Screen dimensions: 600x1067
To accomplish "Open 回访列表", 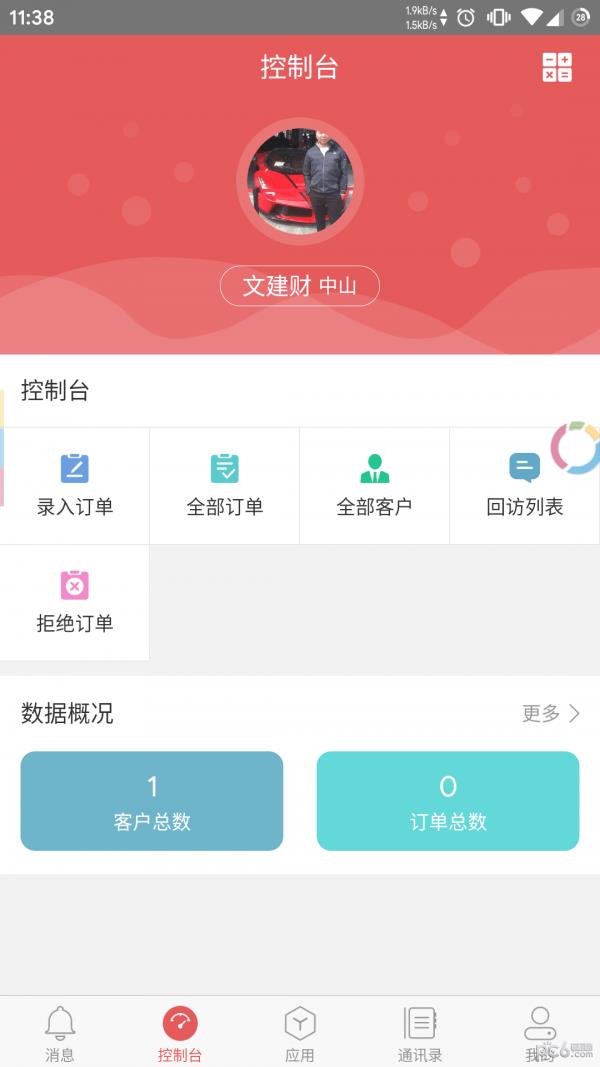I will [524, 486].
